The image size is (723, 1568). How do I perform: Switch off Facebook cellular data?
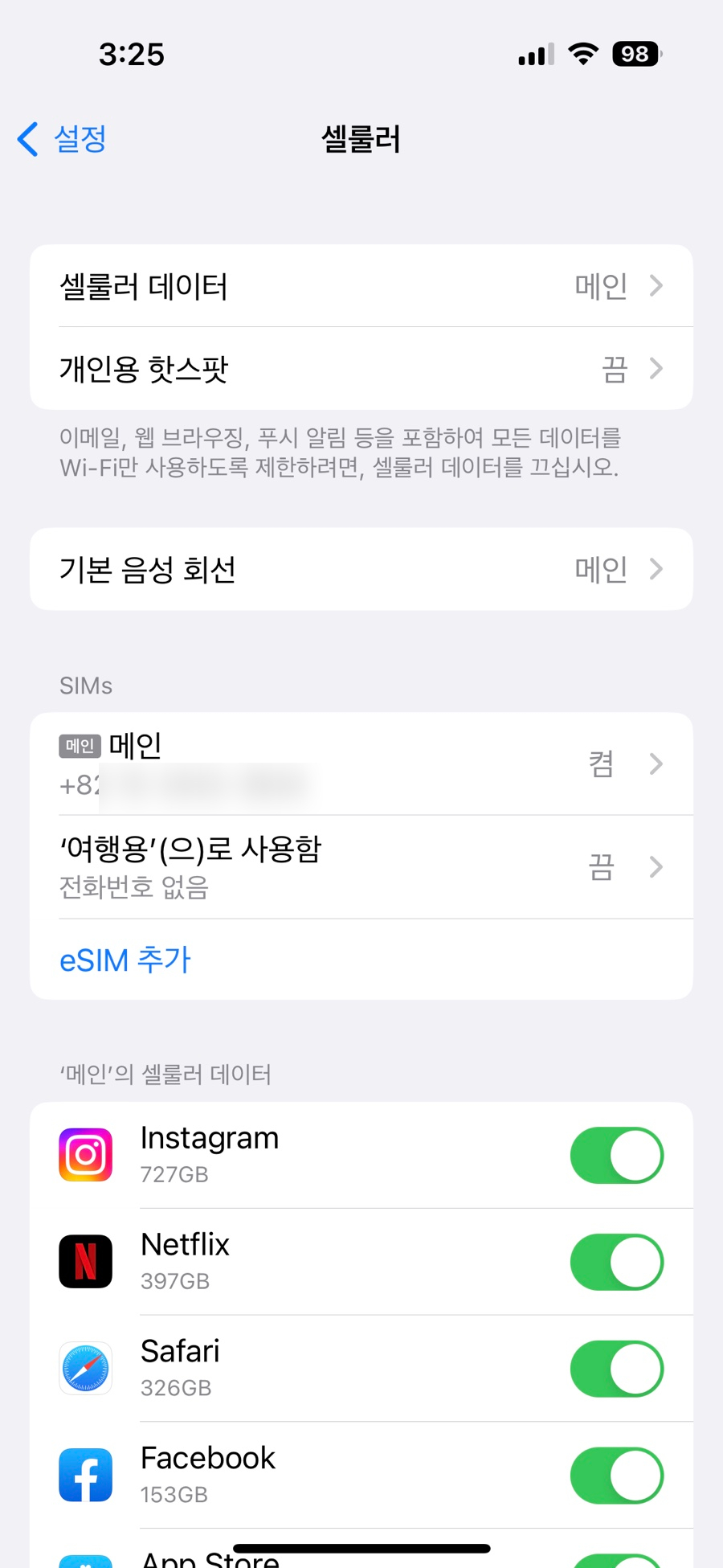[617, 1476]
